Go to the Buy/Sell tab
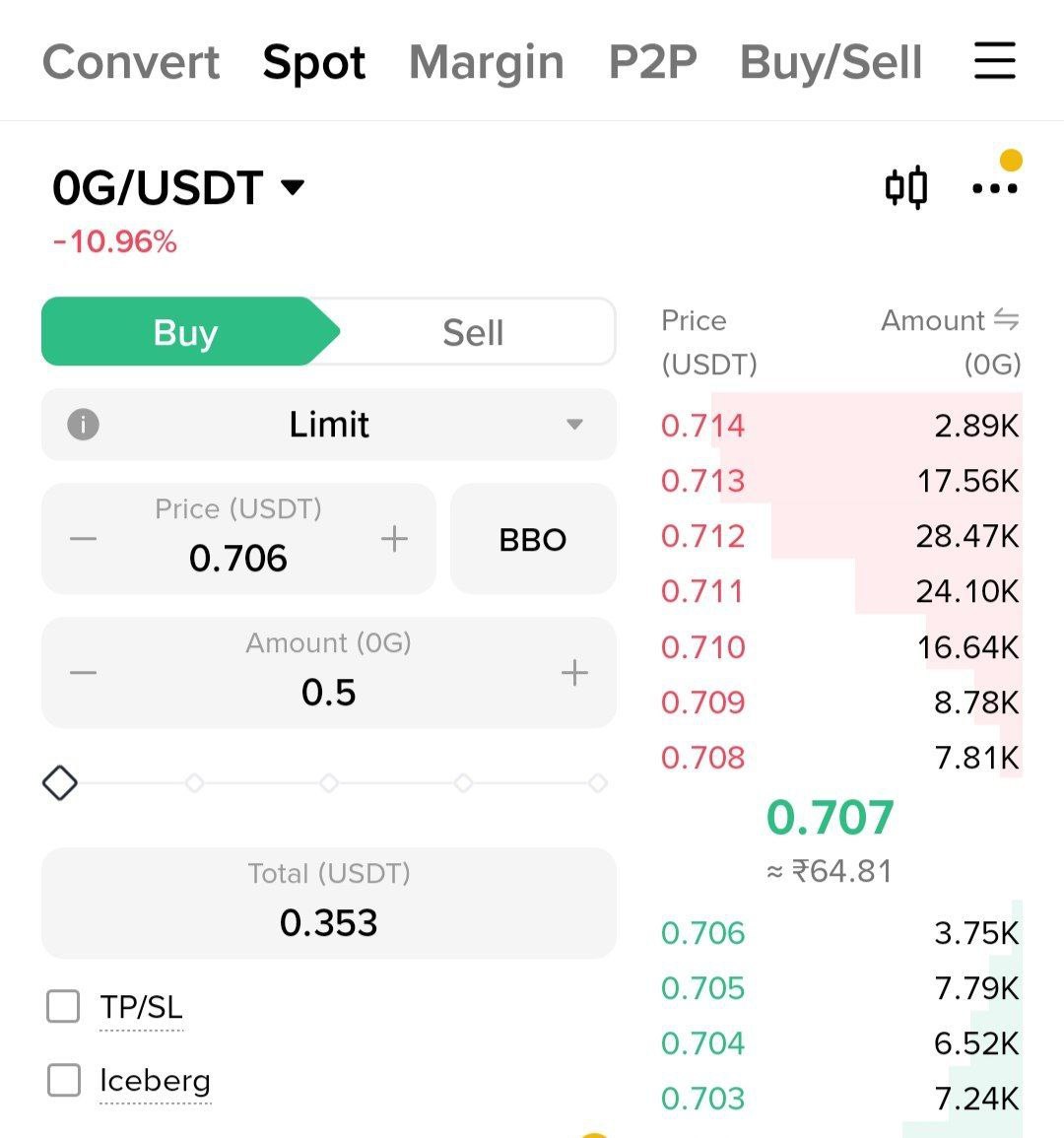 (x=831, y=63)
